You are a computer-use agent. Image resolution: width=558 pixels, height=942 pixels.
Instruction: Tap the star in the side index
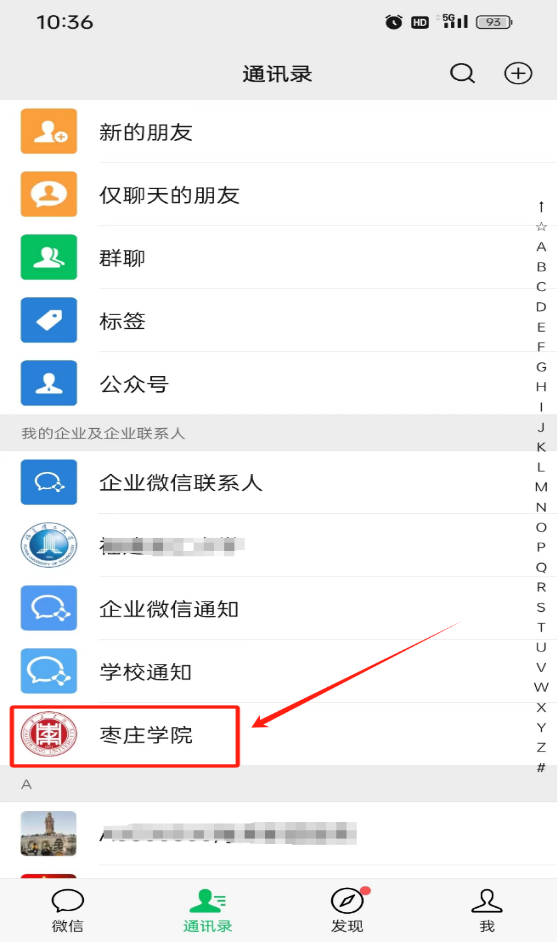[x=541, y=226]
